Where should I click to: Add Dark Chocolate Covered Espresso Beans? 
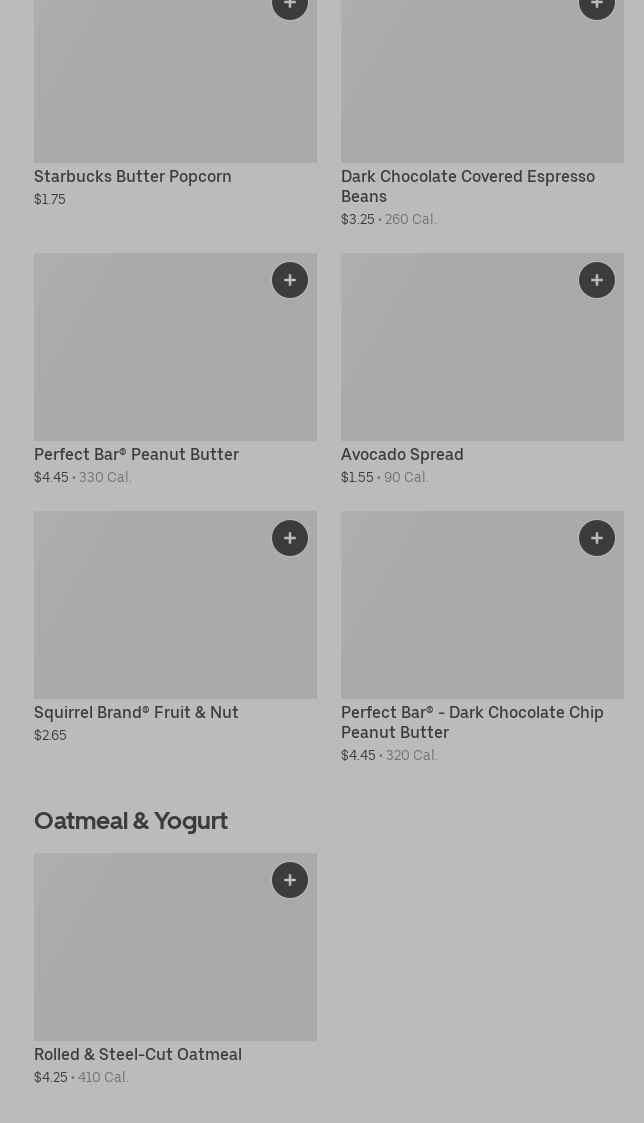pos(597,6)
